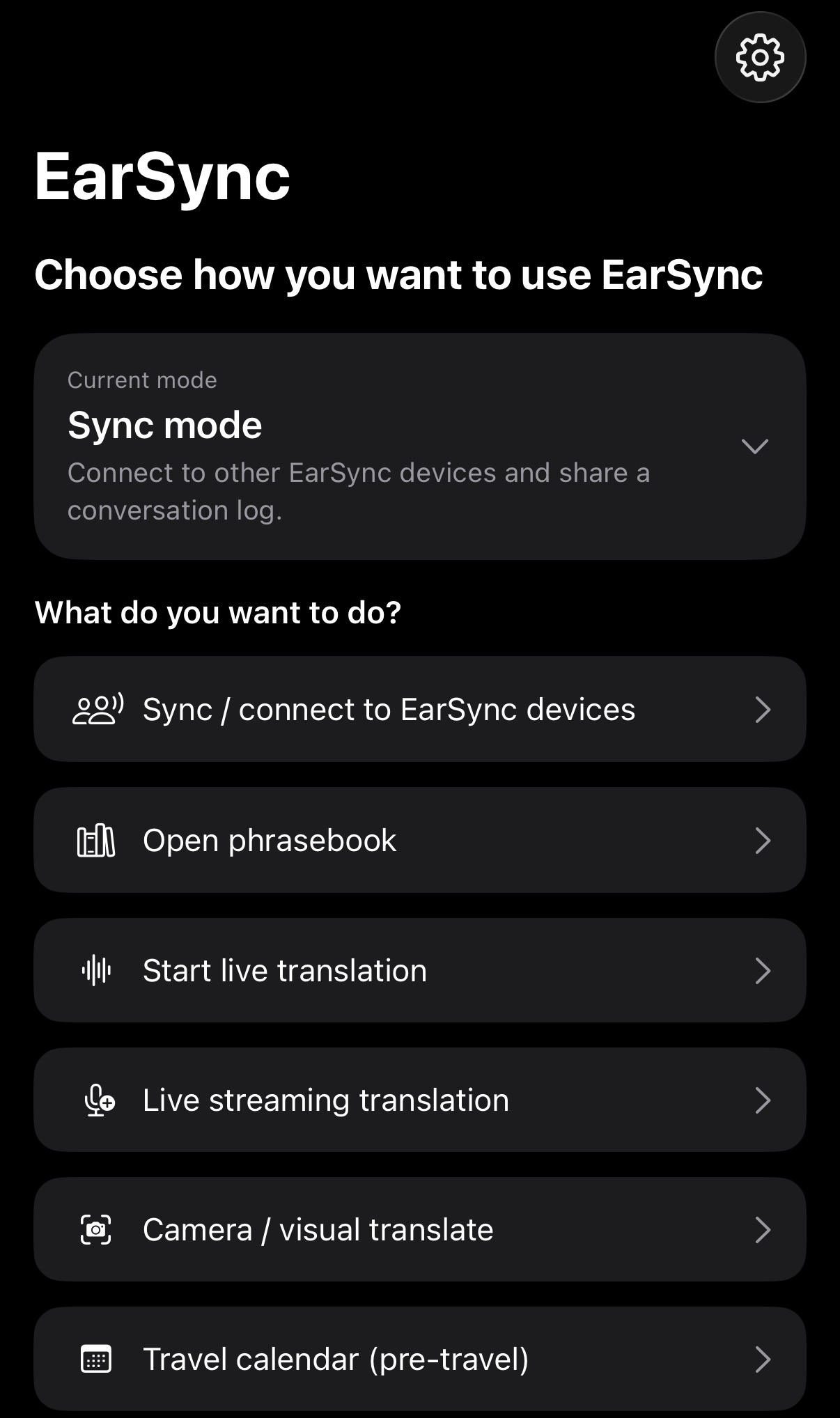Click the live translation waveform icon
Screen dimensions: 840x1418
[x=98, y=969]
